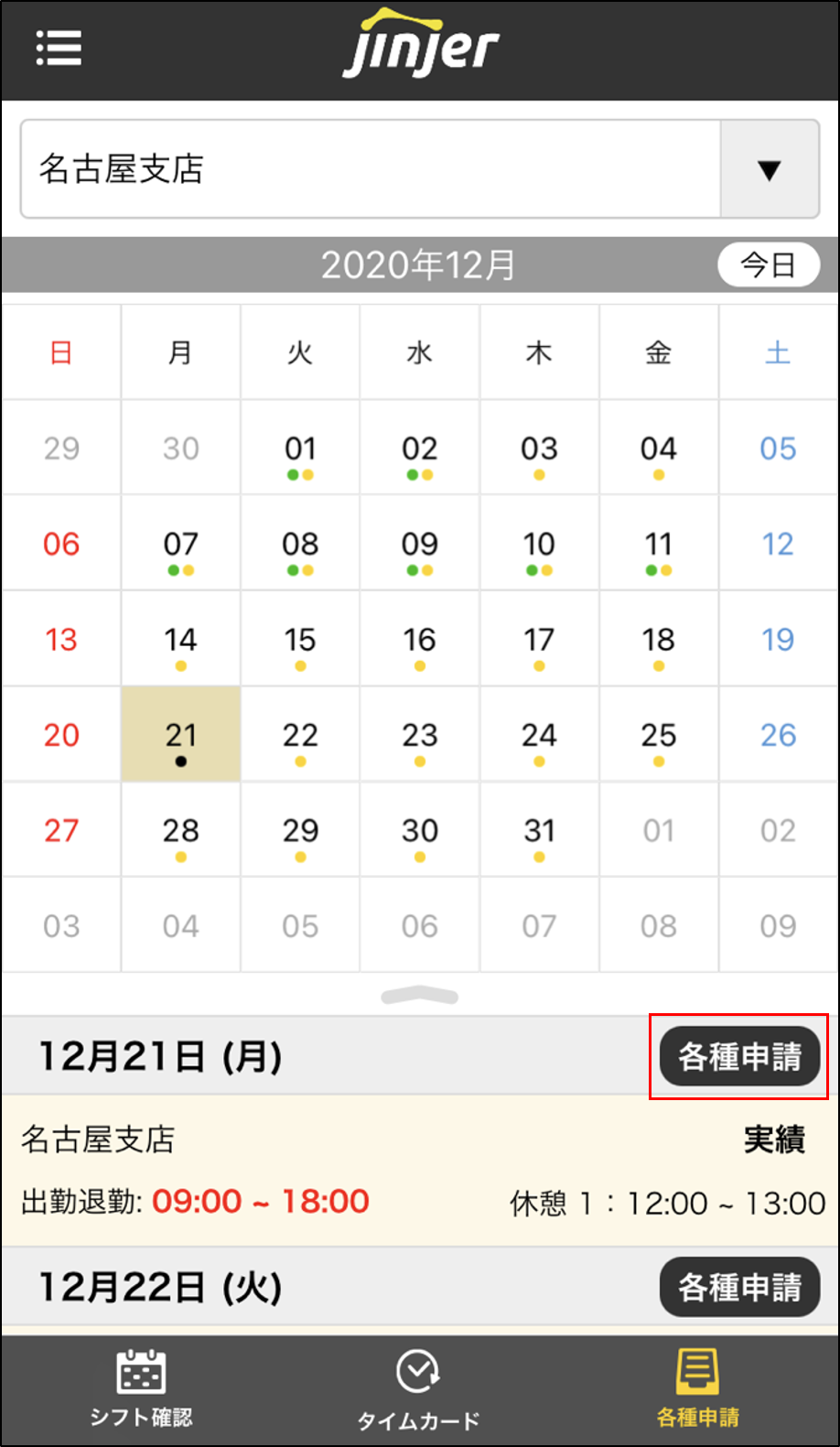Switch to the シフト確認 tab
840x1447 pixels.
click(141, 1387)
